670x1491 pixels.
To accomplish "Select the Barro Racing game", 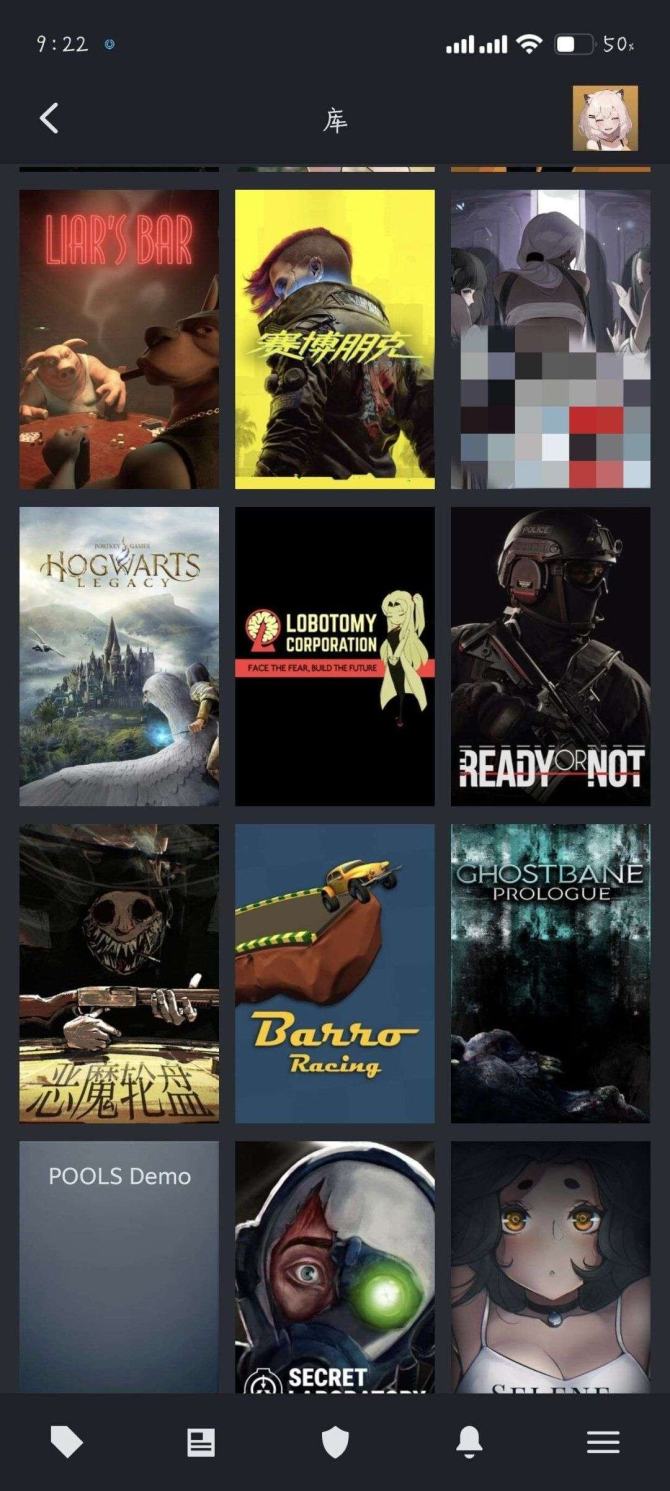I will (335, 973).
